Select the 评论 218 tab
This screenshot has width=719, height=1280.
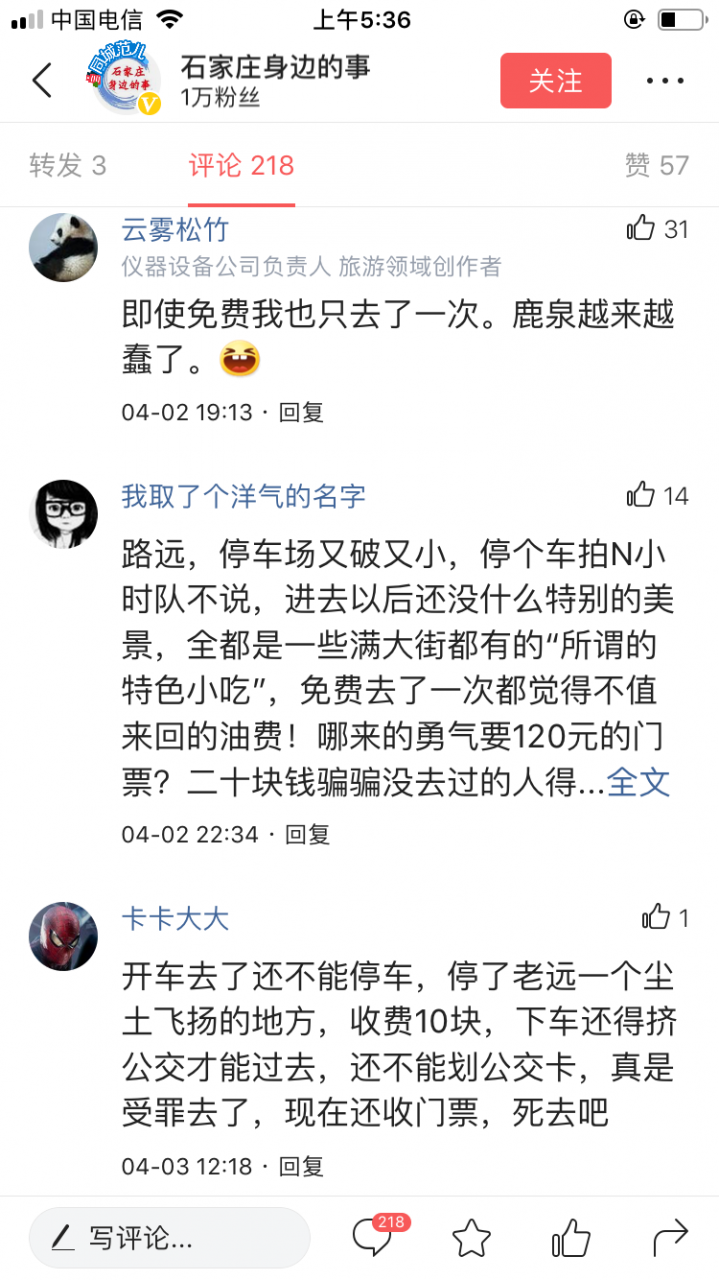tap(241, 165)
